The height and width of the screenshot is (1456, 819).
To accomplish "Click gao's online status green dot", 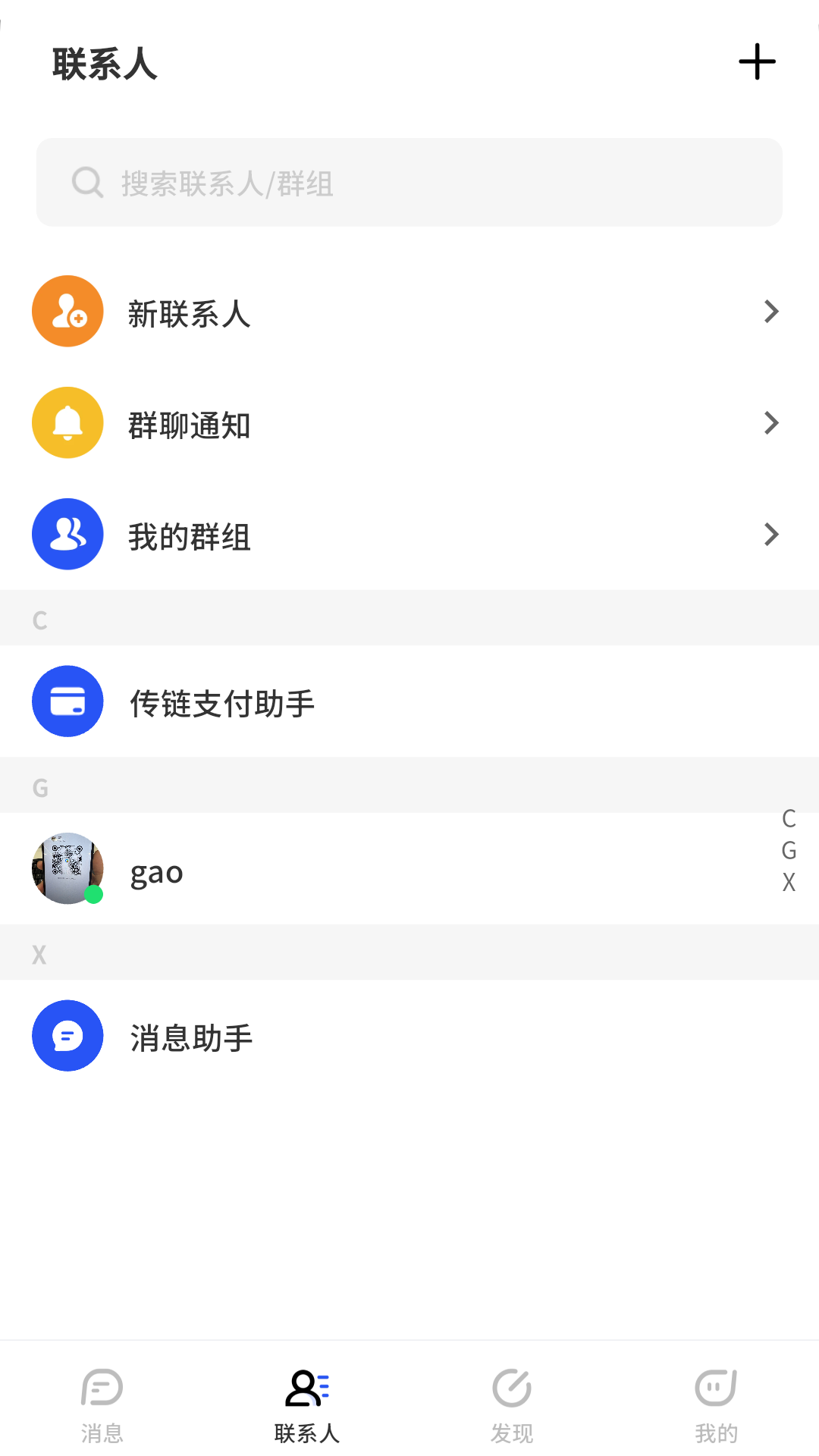I will (x=93, y=896).
